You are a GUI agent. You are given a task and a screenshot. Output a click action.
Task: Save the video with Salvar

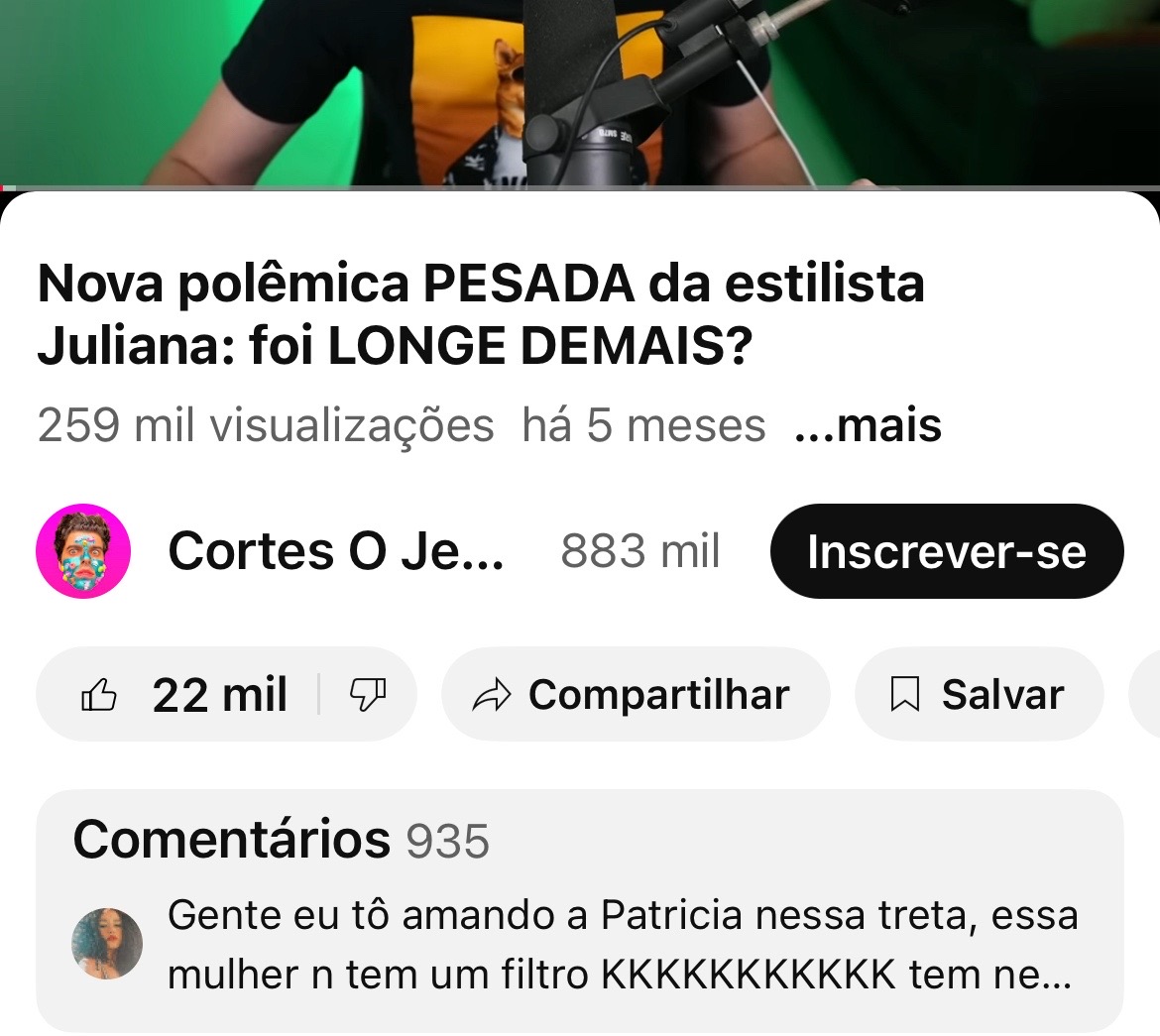(x=979, y=695)
